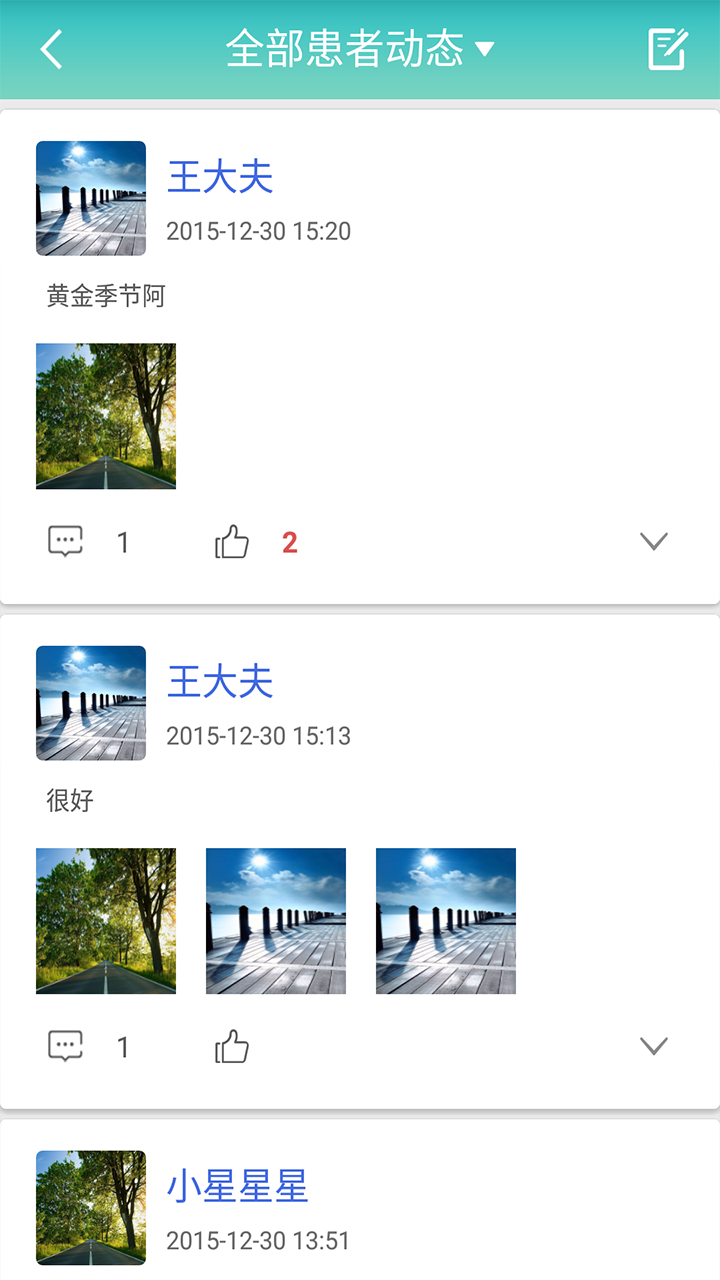This screenshot has height=1280, width=720.
Task: Open the tree-lined road photo in the first post
Action: point(105,416)
